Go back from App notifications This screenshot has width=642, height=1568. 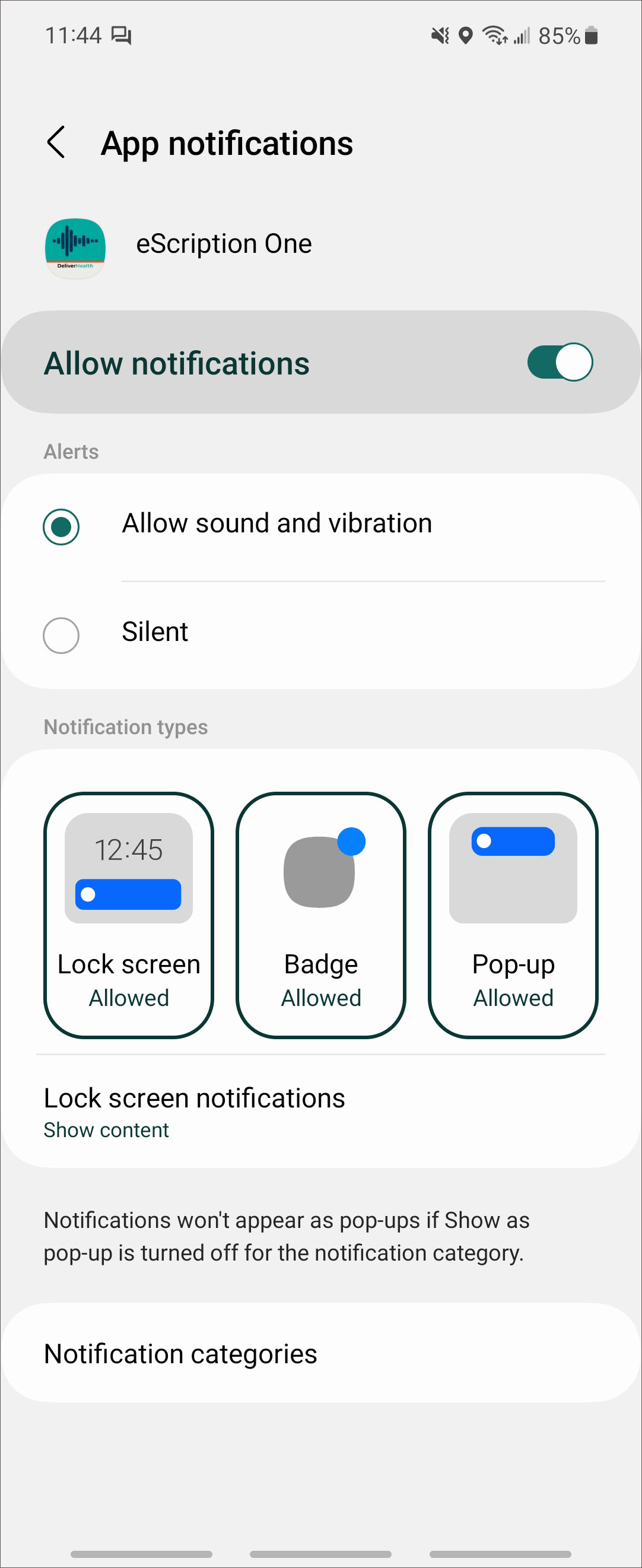56,143
